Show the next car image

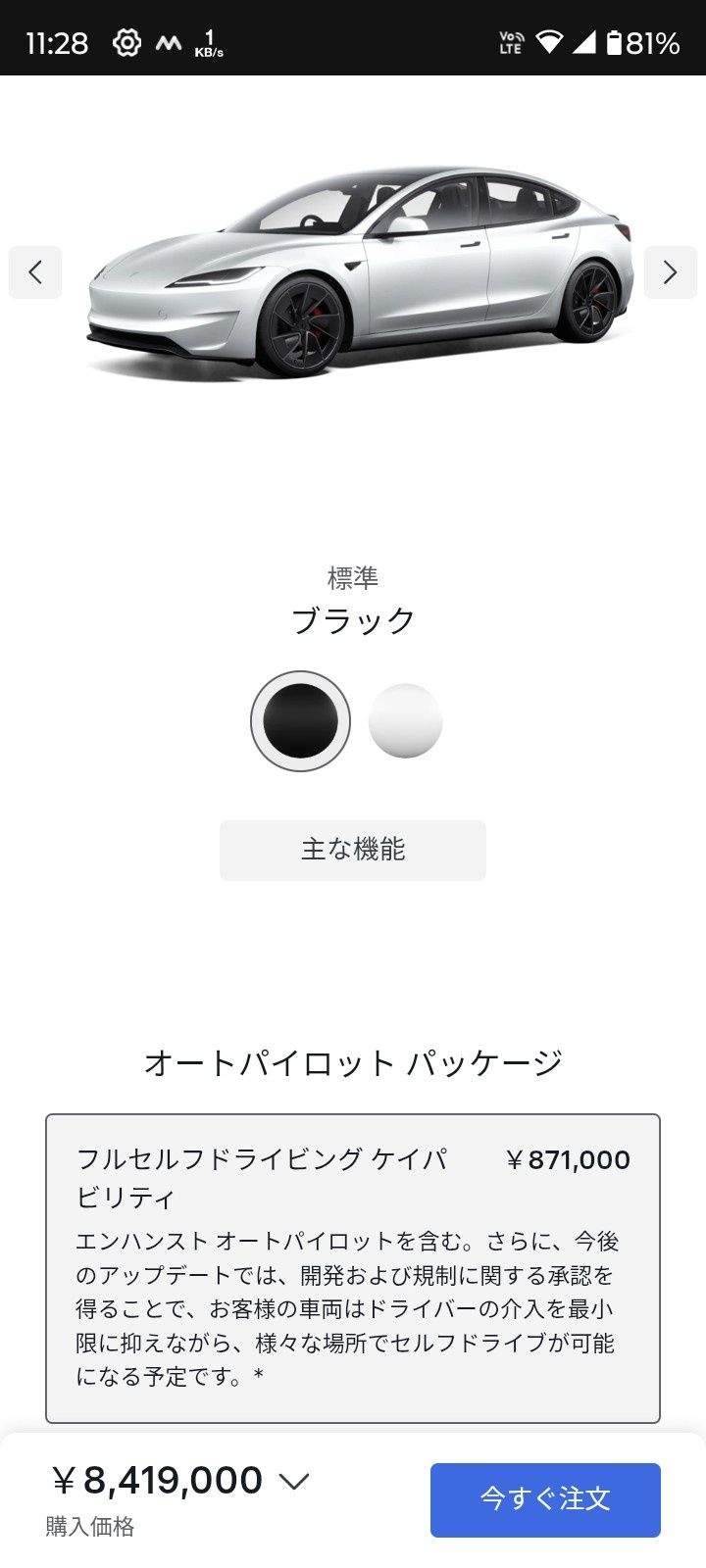tap(670, 271)
